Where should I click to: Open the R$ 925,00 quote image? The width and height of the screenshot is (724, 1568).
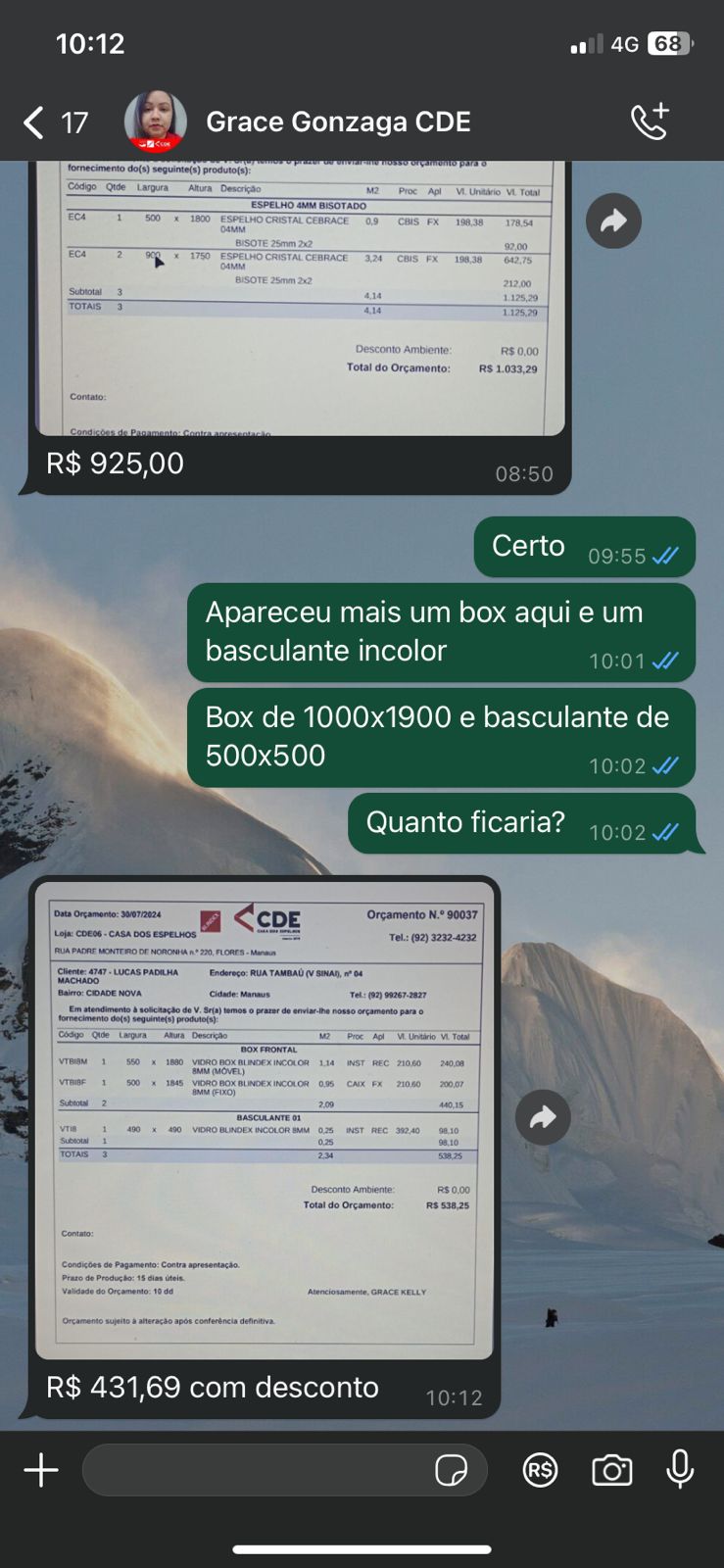point(300,298)
